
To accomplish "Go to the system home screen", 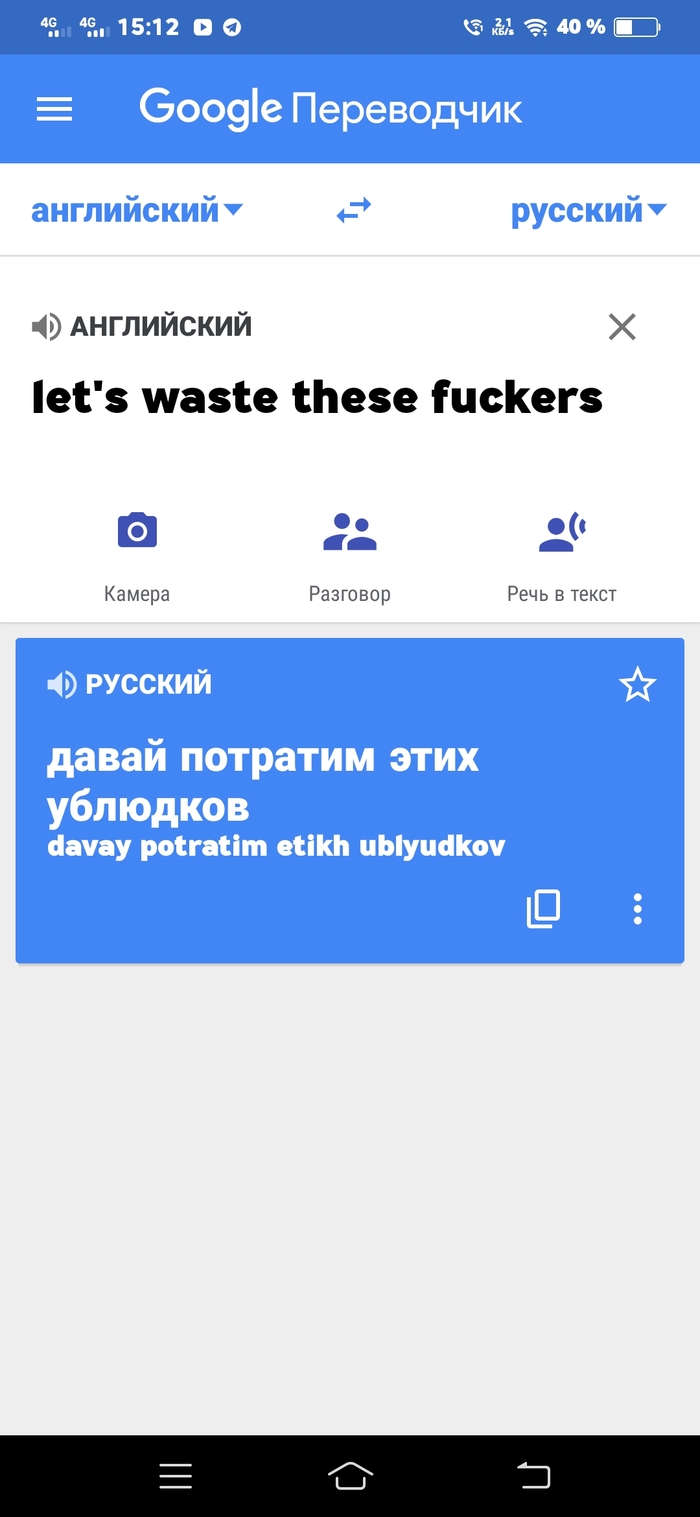I will tap(350, 1475).
